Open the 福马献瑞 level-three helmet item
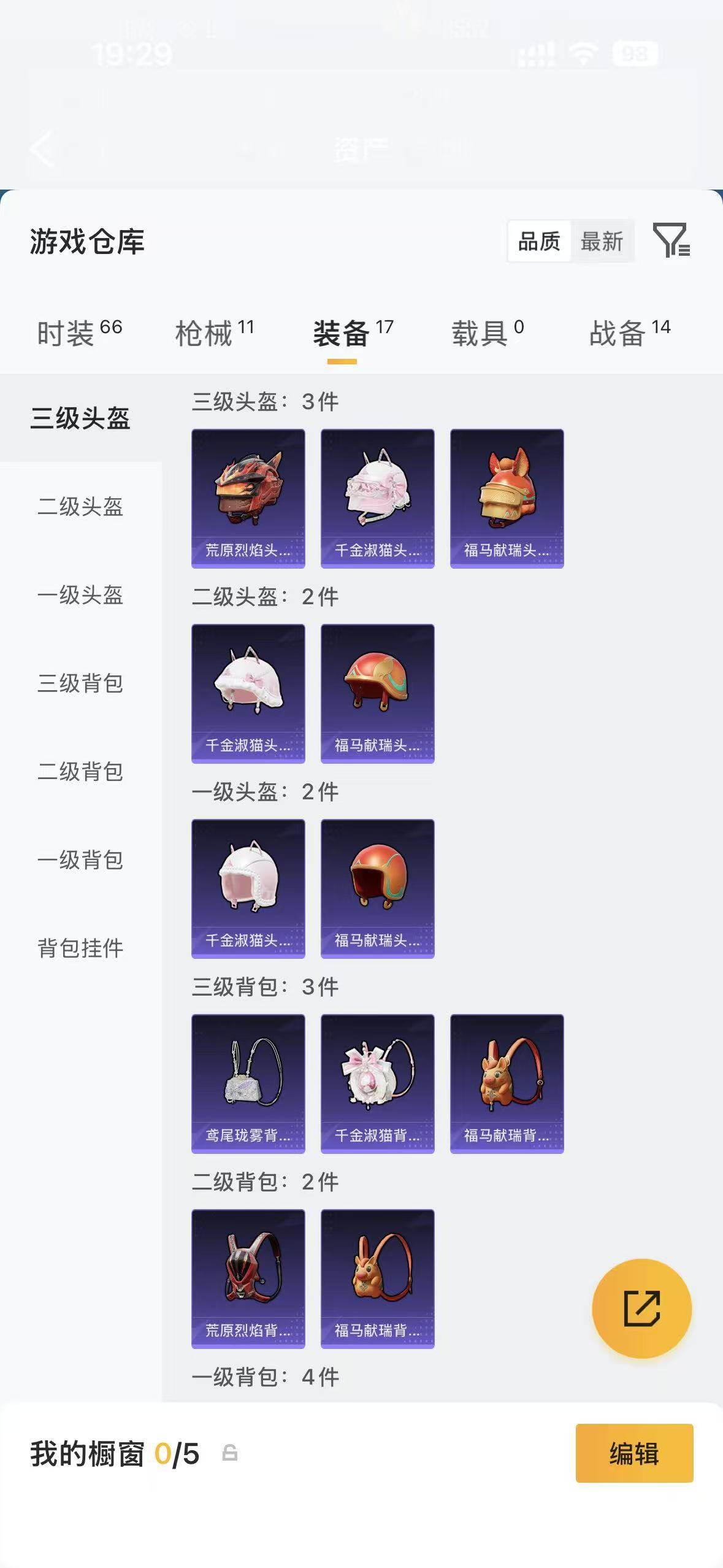The height and width of the screenshot is (1568, 723). (507, 498)
